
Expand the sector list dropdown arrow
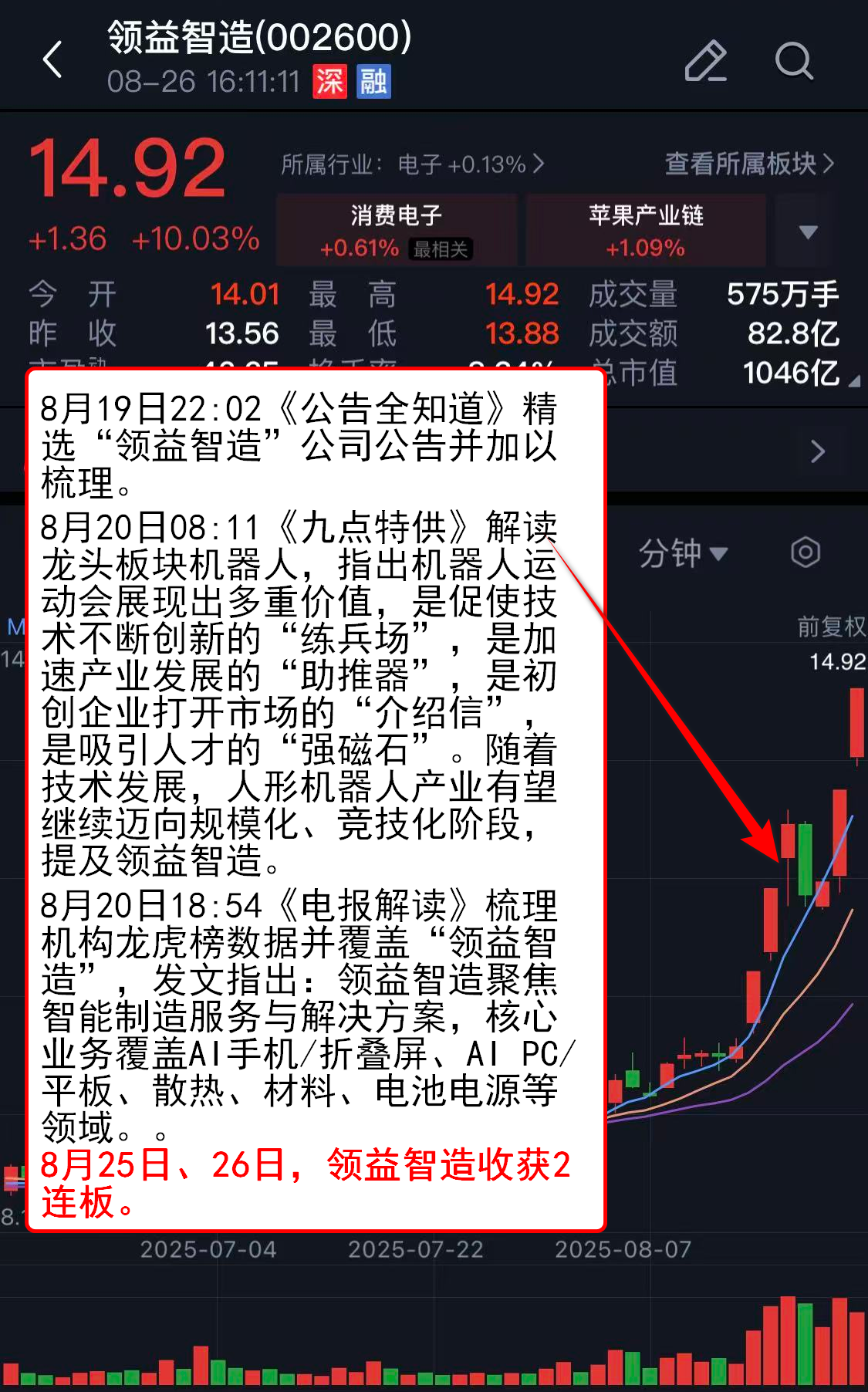807,231
